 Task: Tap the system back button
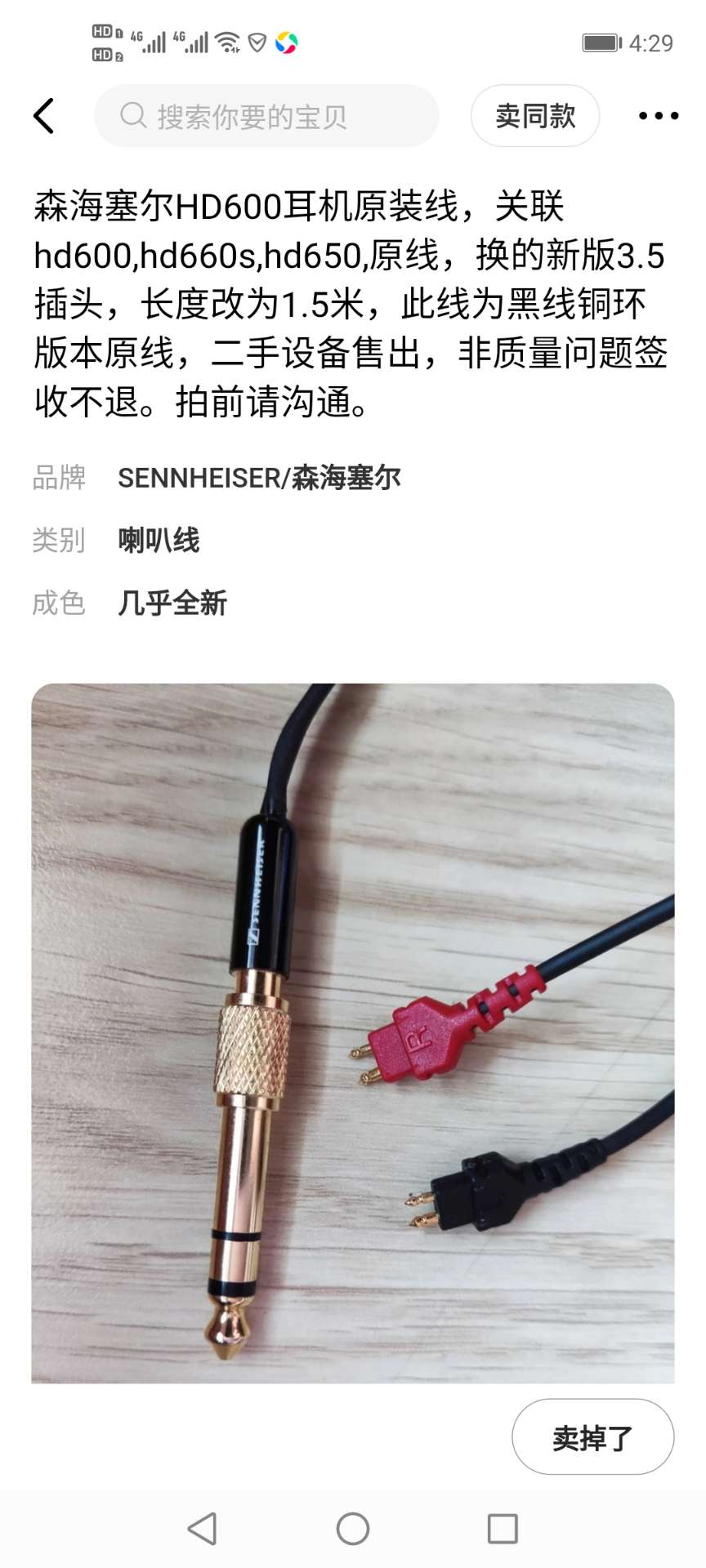[202, 1528]
